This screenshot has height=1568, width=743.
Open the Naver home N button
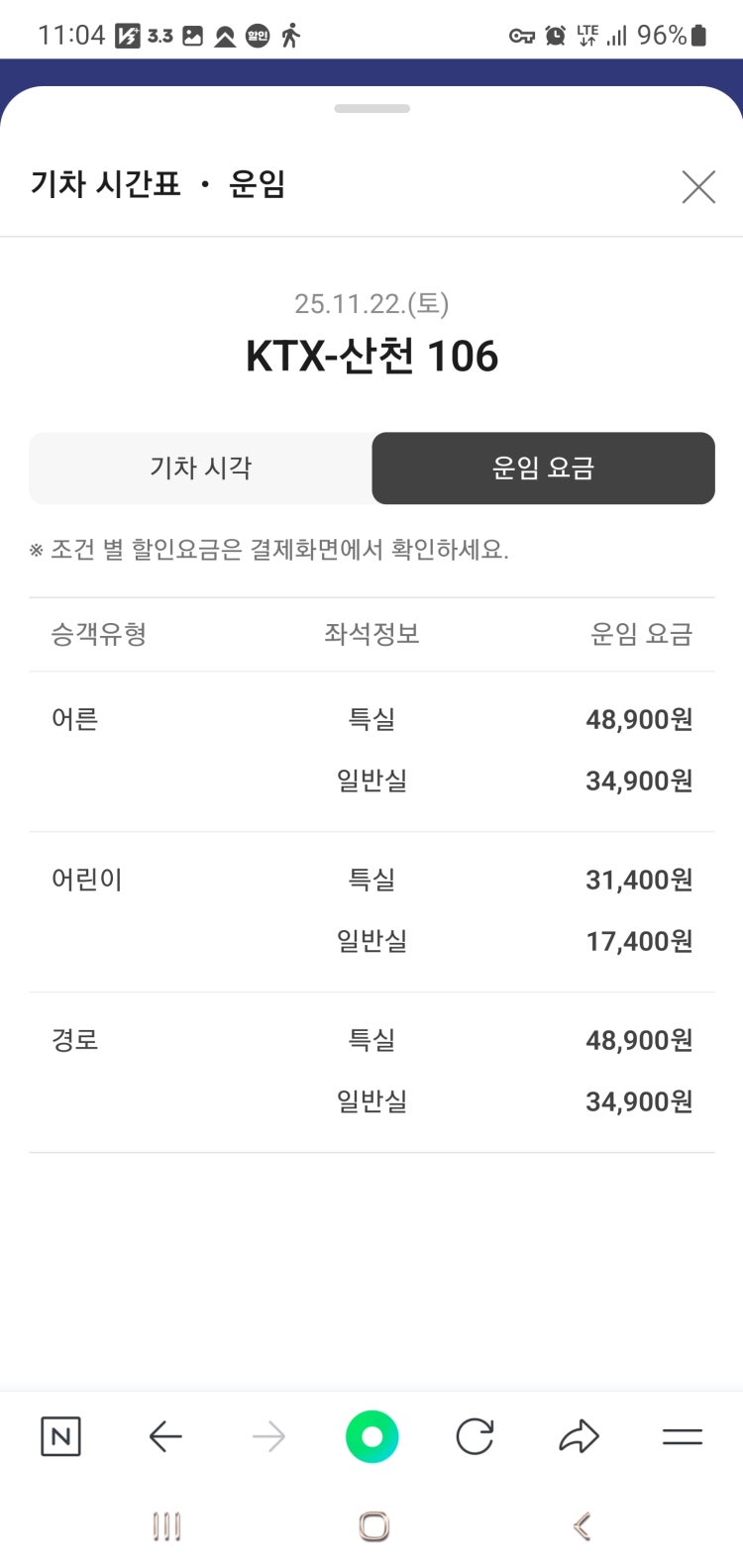click(60, 1436)
